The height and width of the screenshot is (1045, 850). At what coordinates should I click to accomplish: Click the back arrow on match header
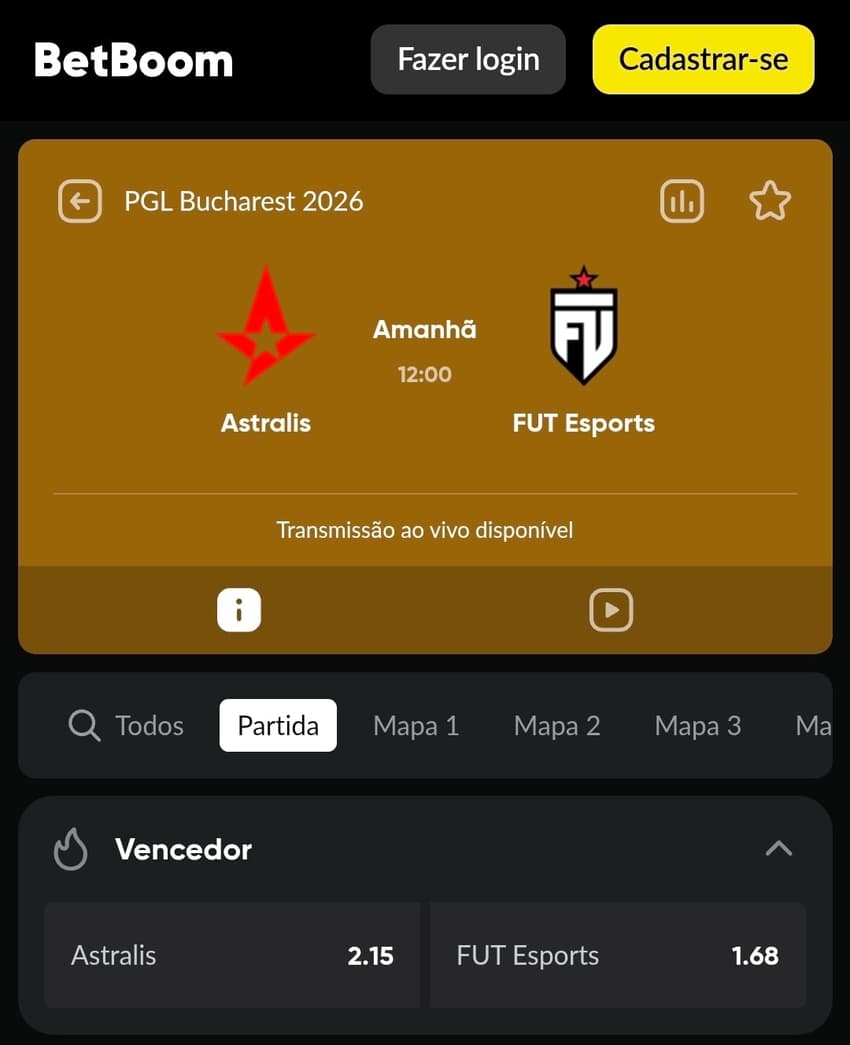coord(80,201)
